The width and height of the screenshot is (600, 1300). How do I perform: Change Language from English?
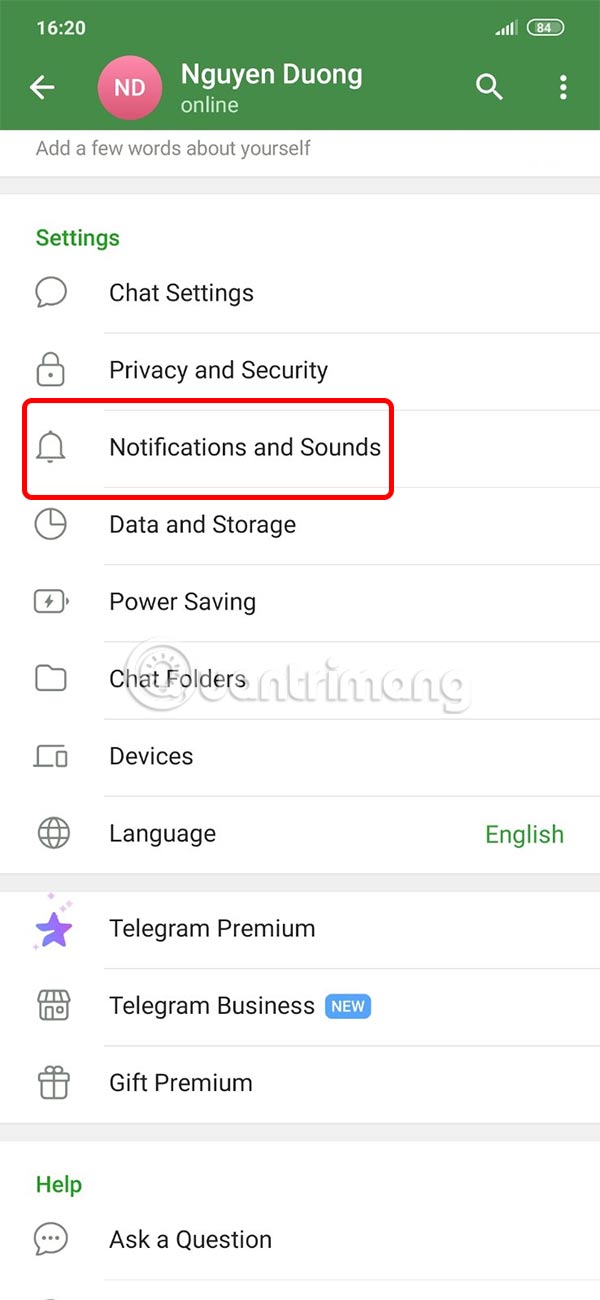300,834
